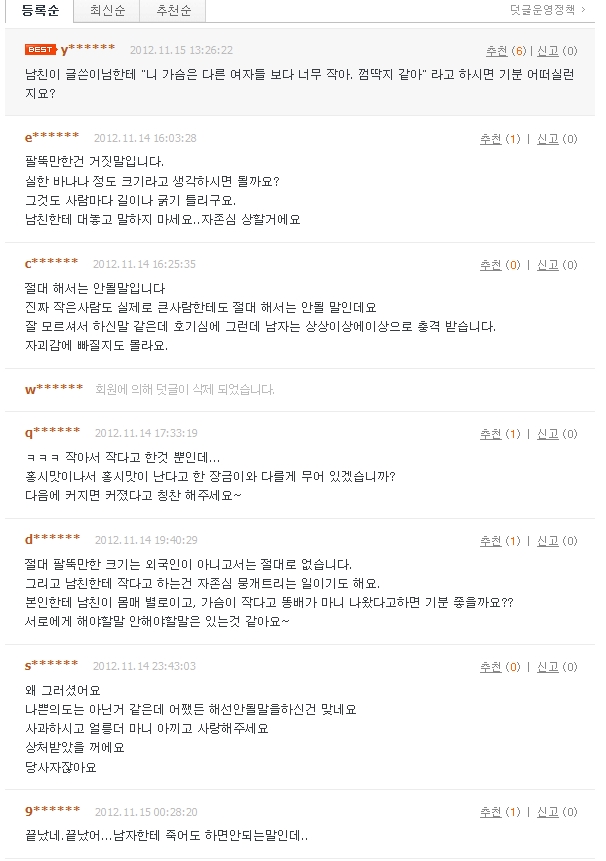Open the 덧글운영정책 link
Viewport: 606px width, 861px height.
coord(542,11)
